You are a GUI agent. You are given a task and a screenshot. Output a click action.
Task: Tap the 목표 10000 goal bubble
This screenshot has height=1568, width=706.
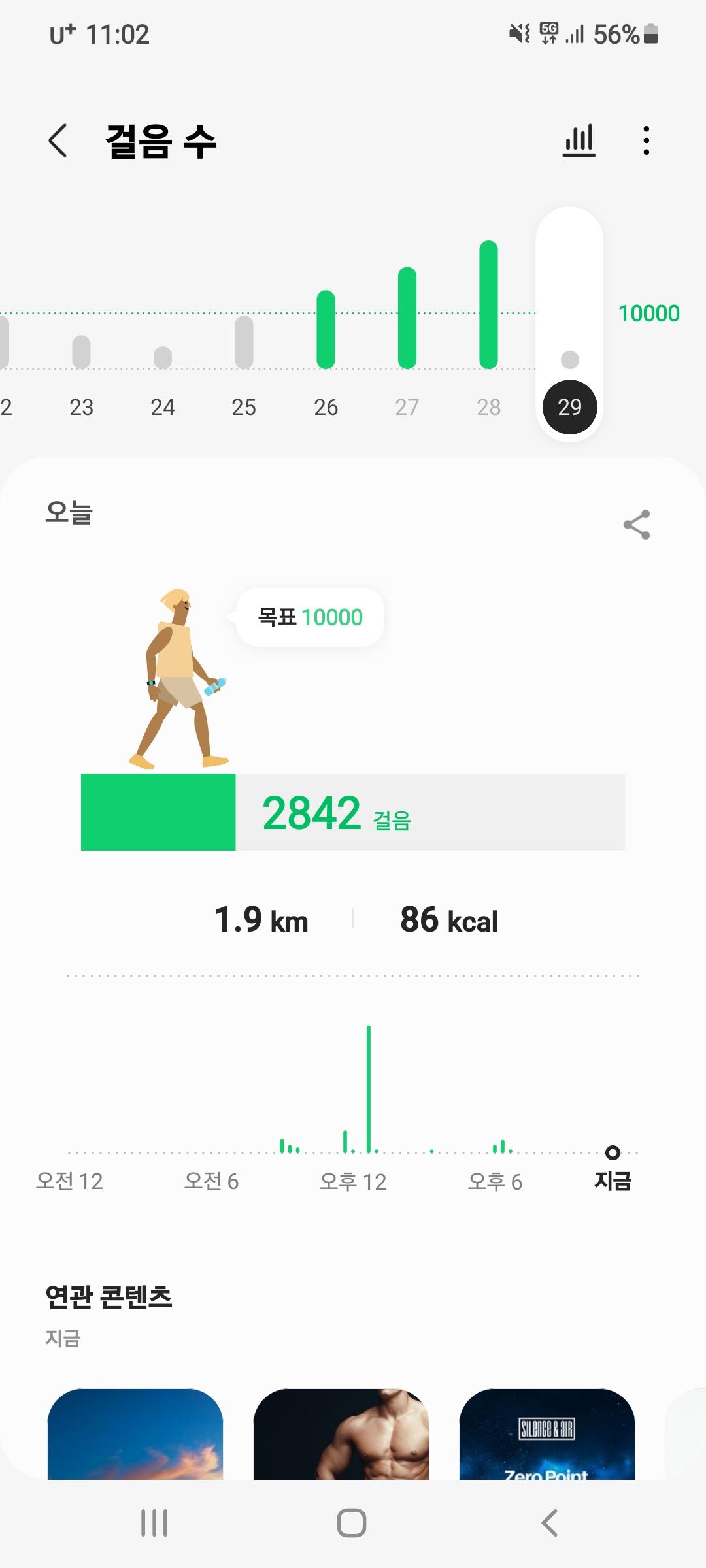[311, 617]
